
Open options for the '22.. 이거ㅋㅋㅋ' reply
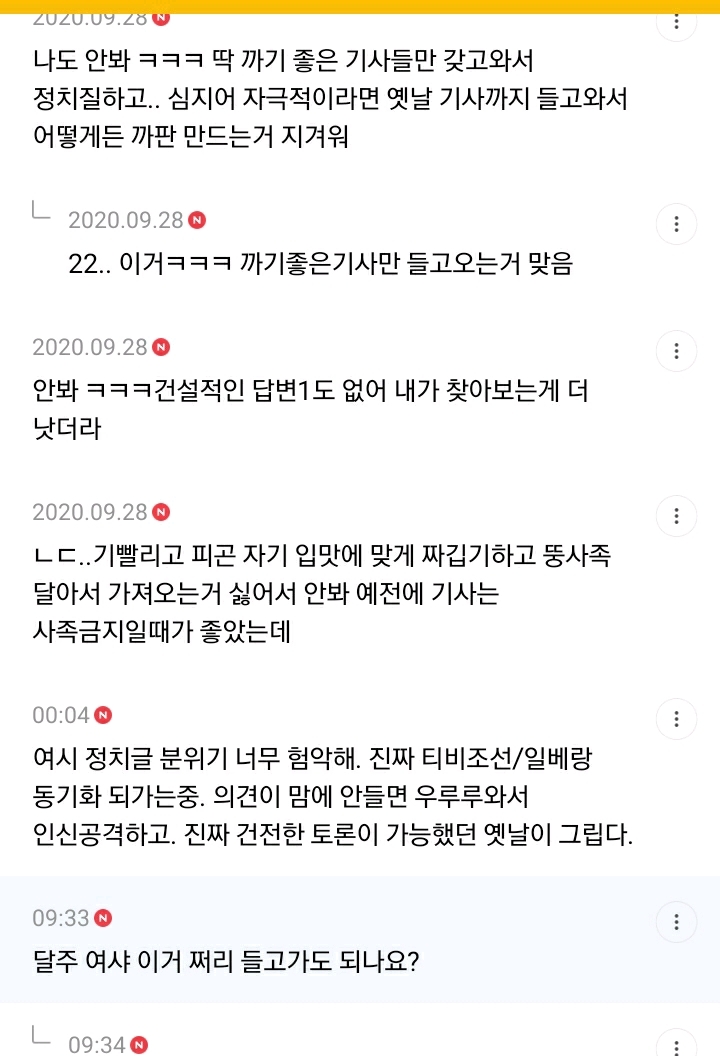point(676,224)
